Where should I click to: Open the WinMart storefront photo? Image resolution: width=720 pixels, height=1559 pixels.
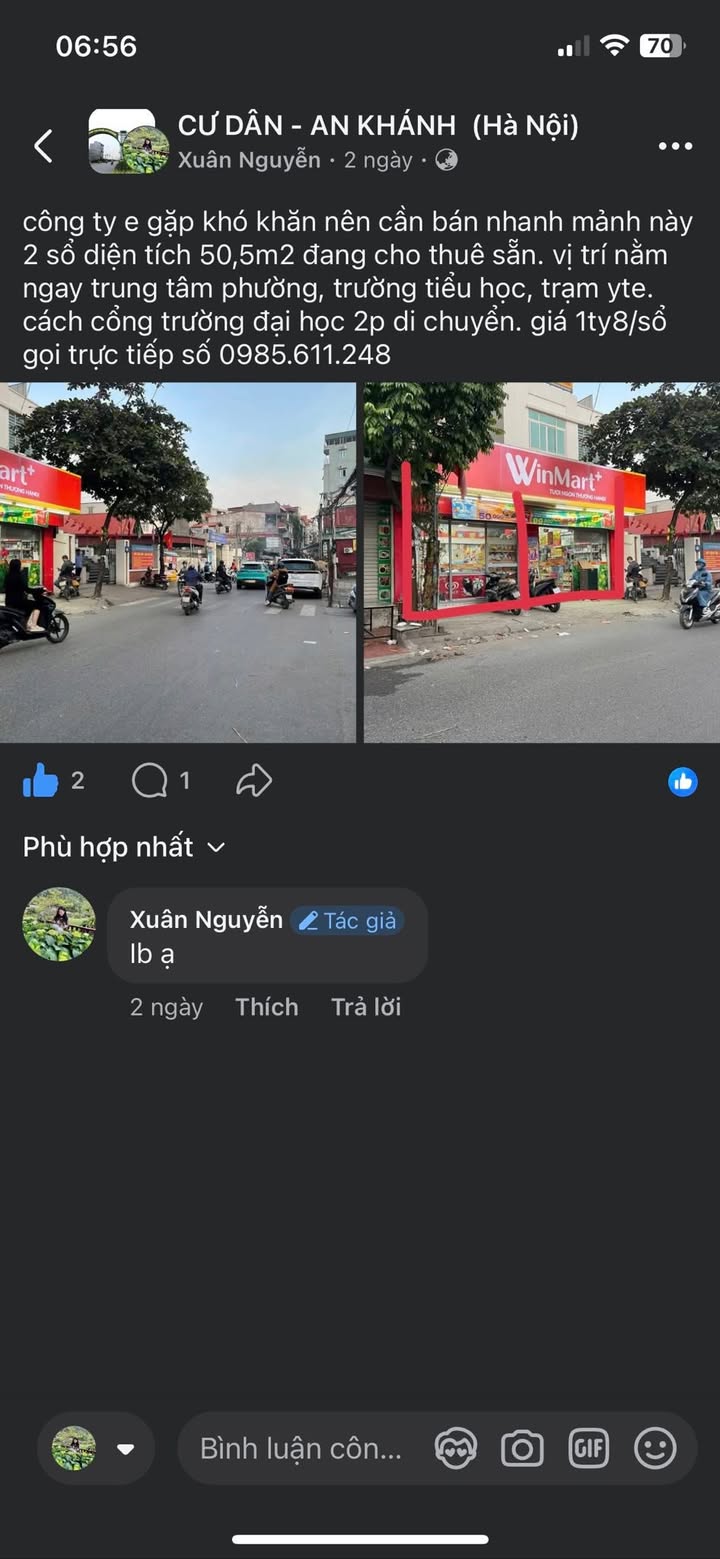point(541,562)
